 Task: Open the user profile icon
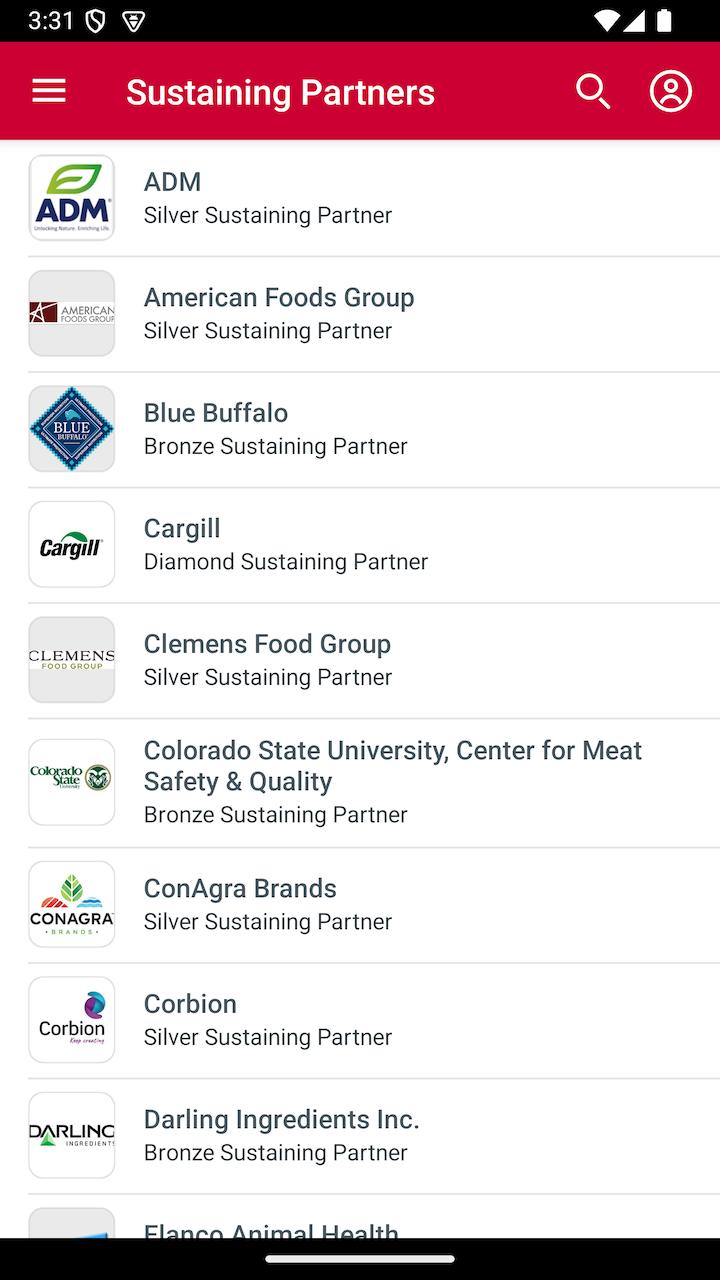click(671, 92)
